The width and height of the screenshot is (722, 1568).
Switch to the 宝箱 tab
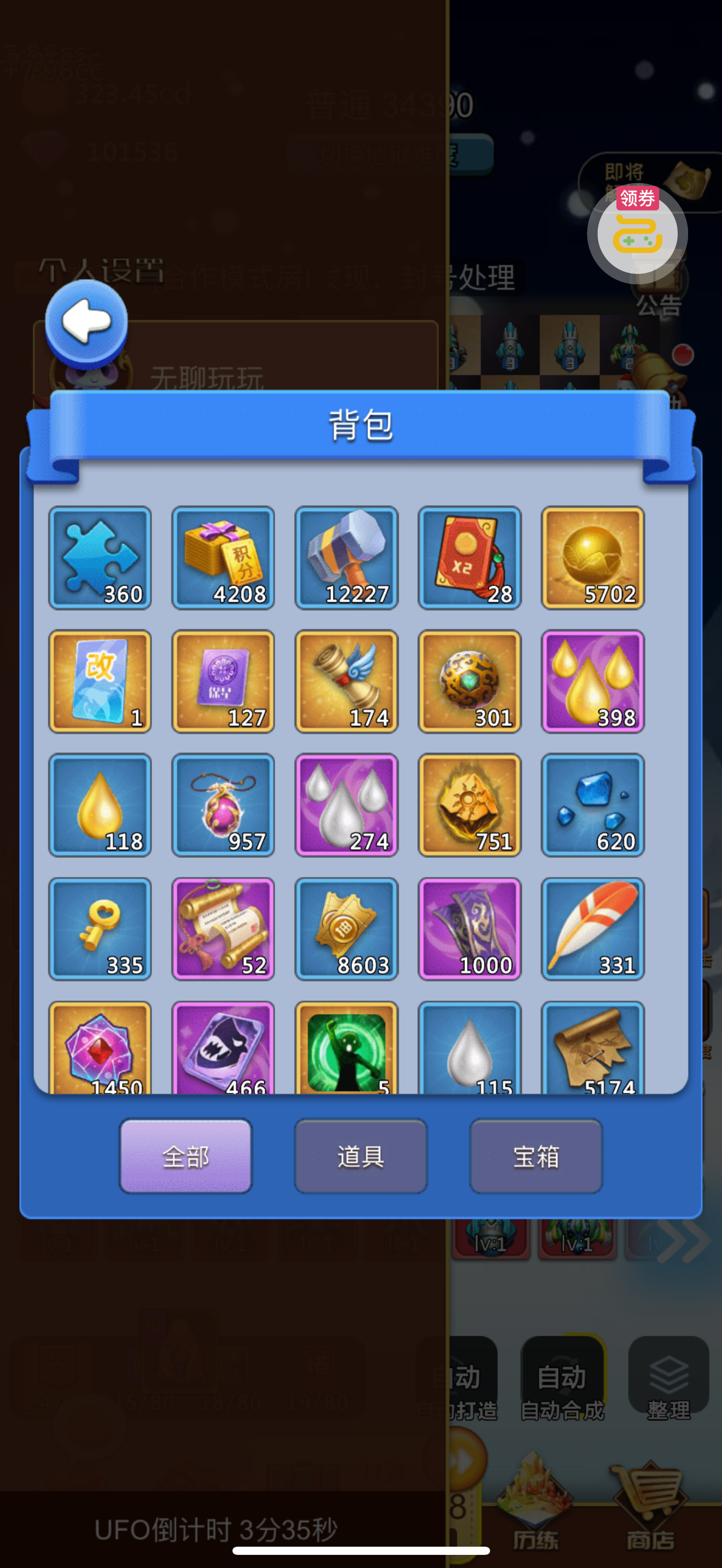[x=535, y=1156]
